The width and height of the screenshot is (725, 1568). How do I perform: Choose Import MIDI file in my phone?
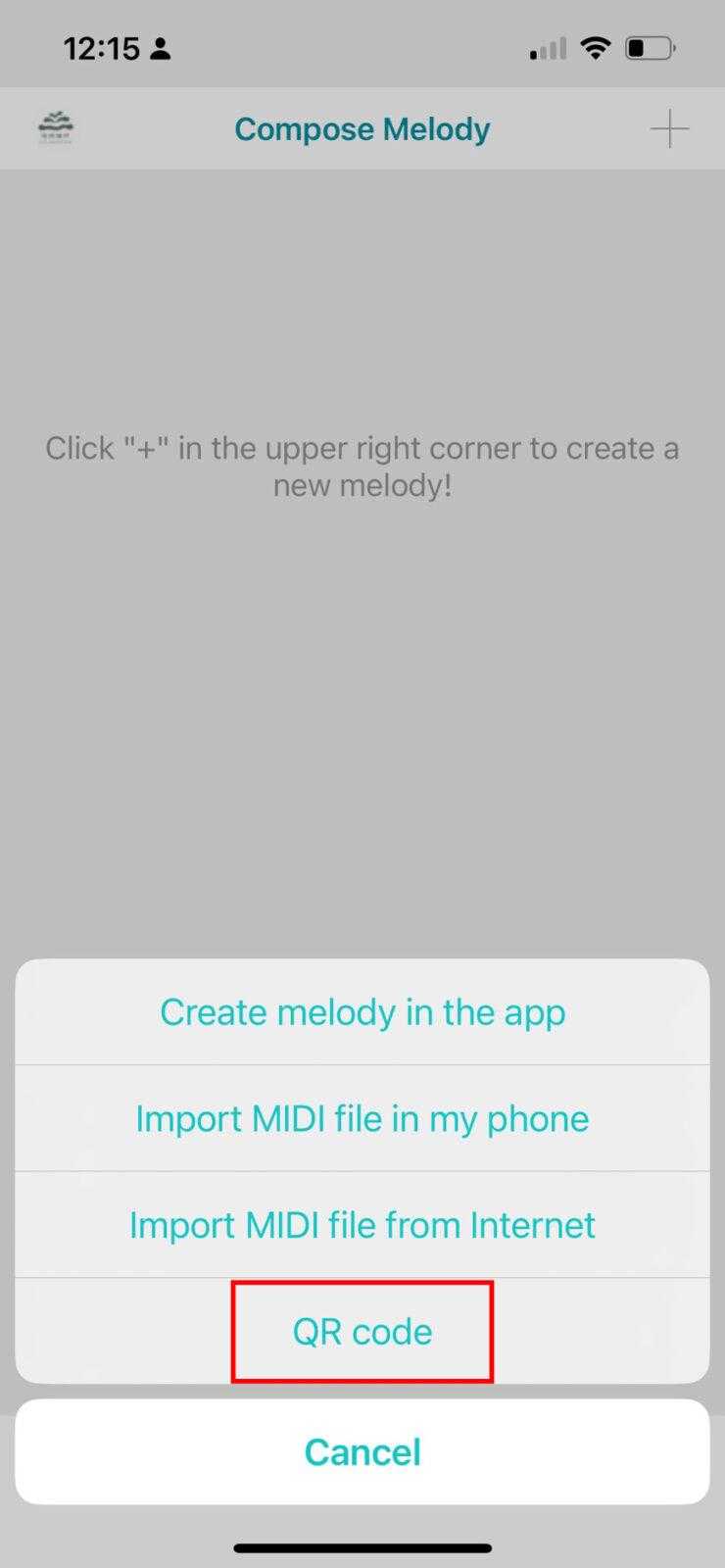[362, 1118]
